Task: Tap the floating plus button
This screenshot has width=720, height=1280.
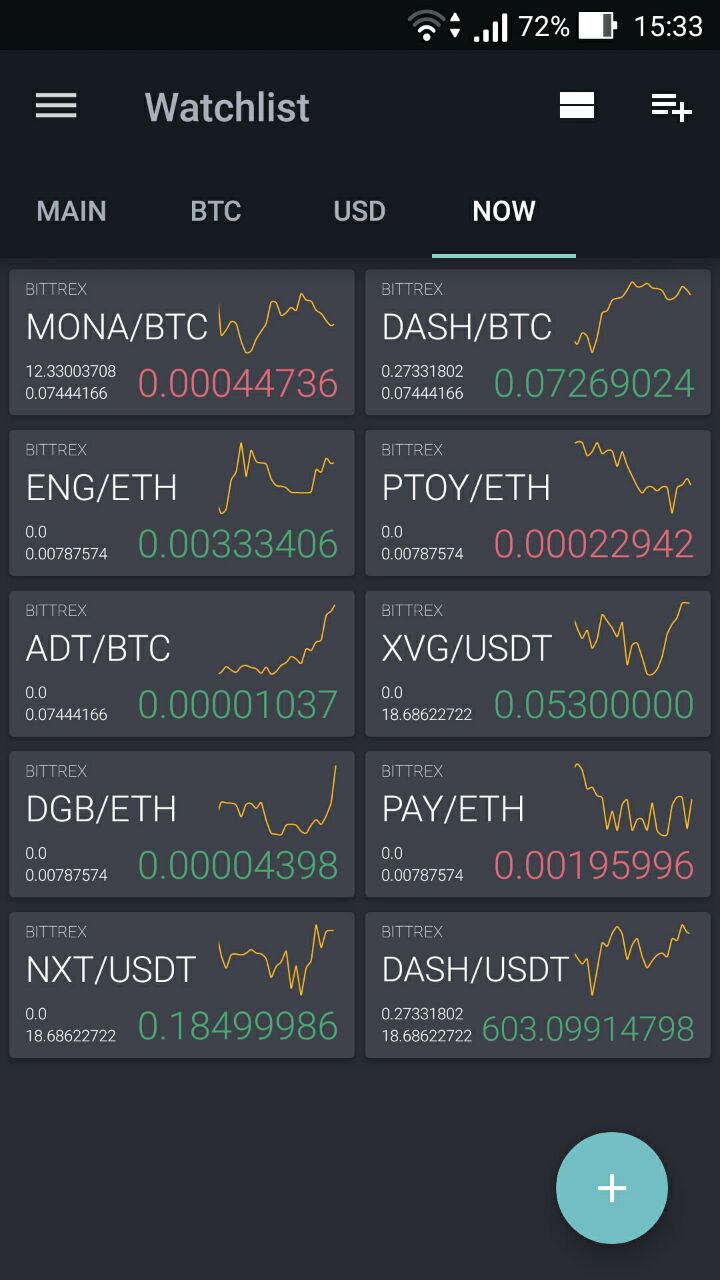Action: [x=612, y=1188]
